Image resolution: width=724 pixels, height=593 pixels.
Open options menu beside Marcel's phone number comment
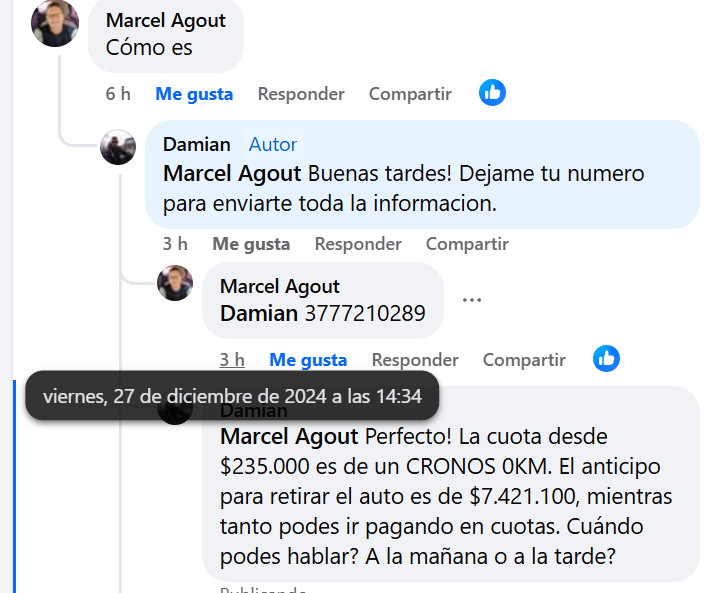click(x=472, y=299)
